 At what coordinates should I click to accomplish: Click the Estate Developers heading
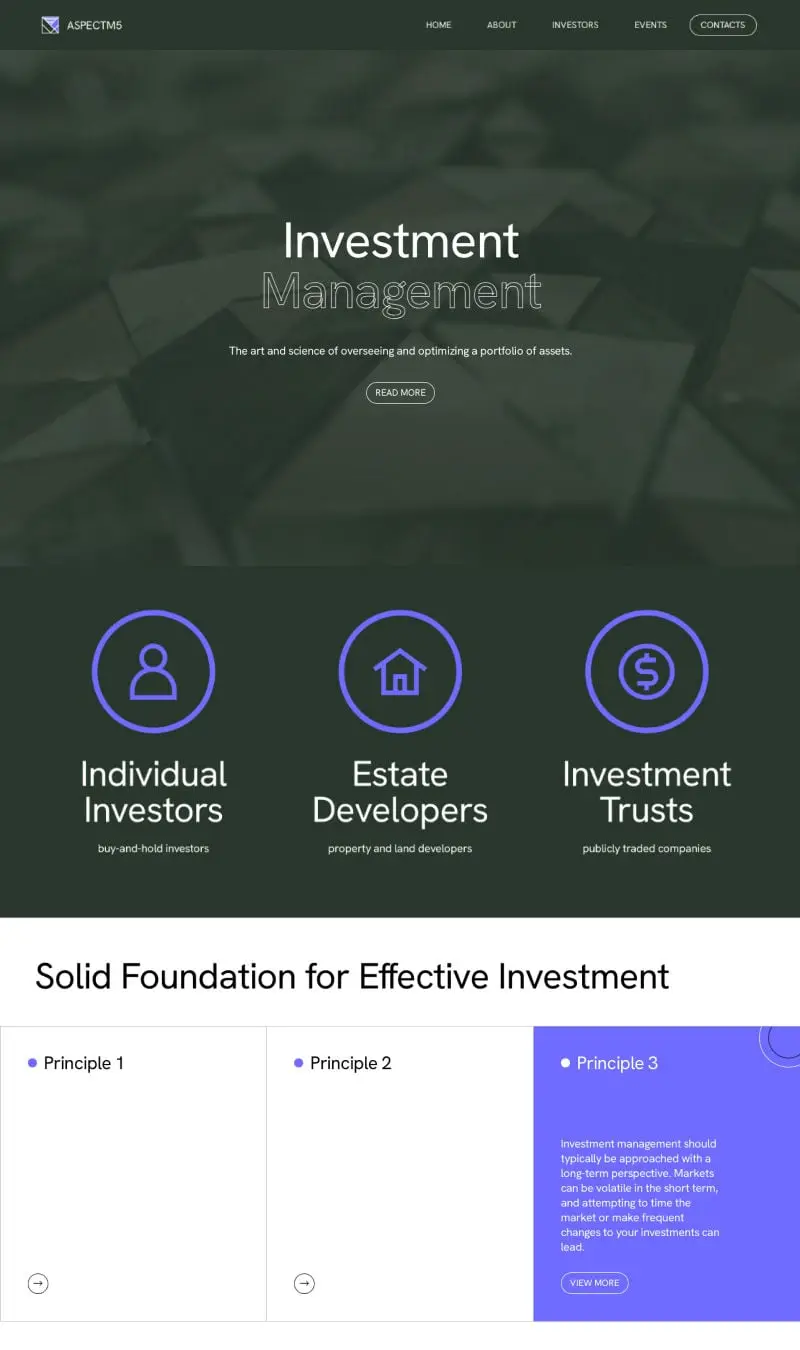400,791
